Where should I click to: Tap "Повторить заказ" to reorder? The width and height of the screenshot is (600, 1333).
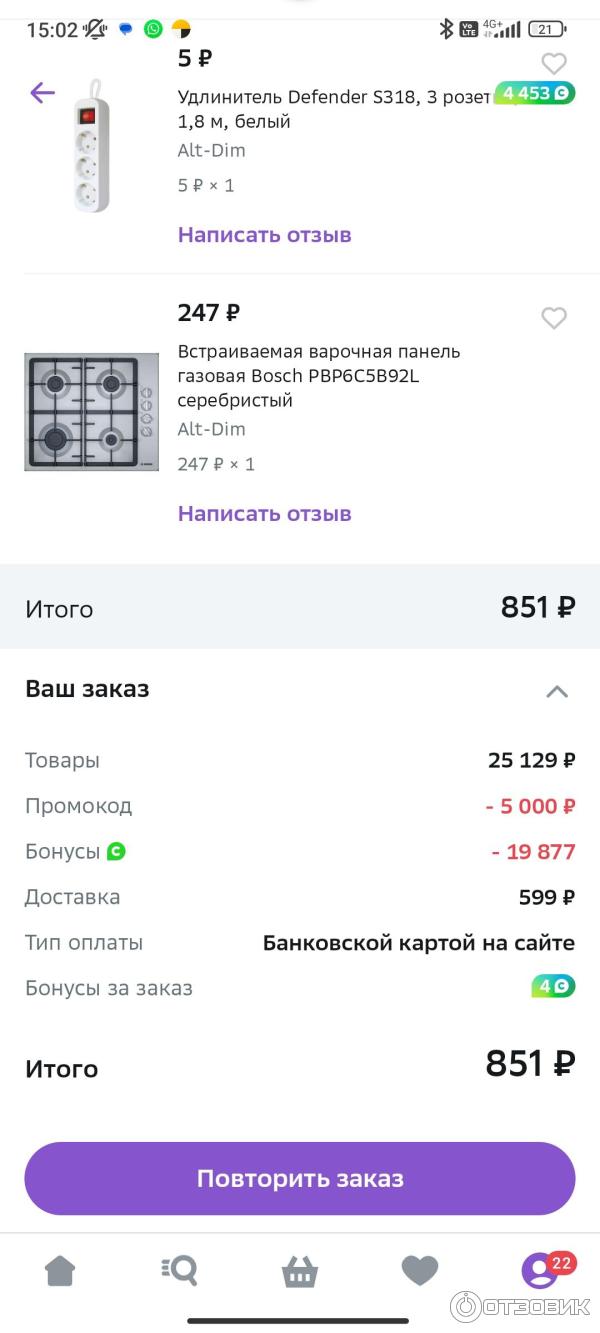[x=300, y=1178]
